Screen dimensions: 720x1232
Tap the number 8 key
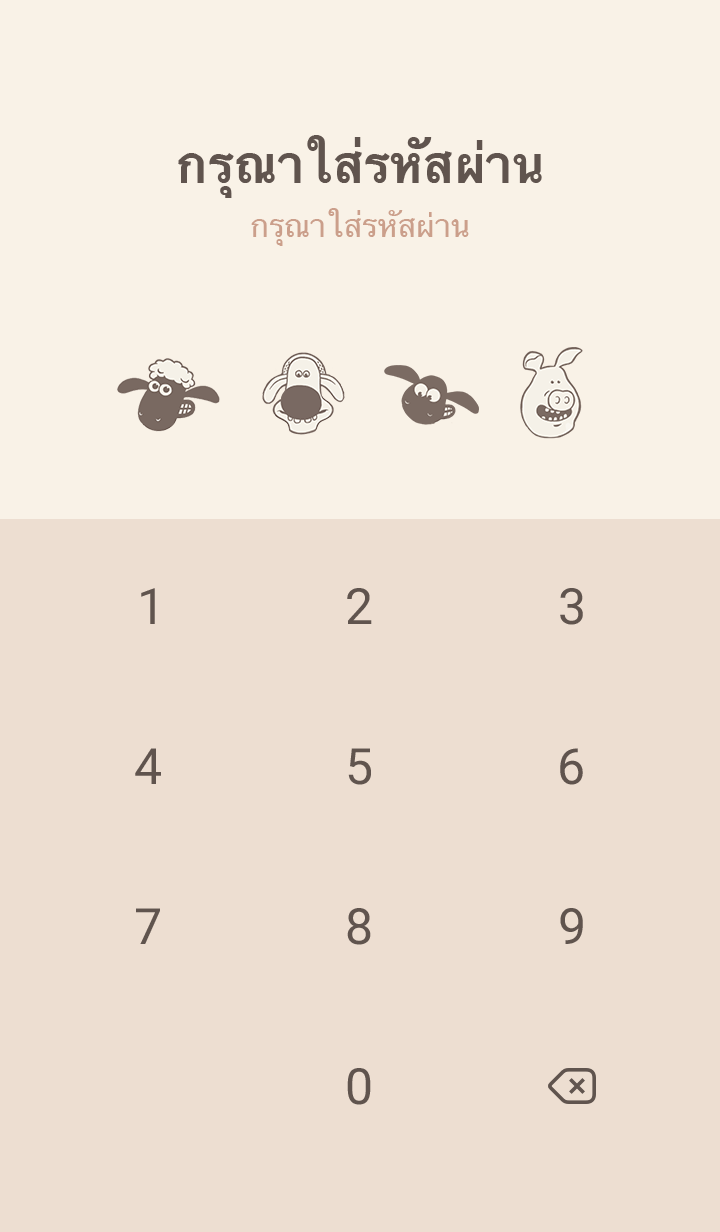359,927
